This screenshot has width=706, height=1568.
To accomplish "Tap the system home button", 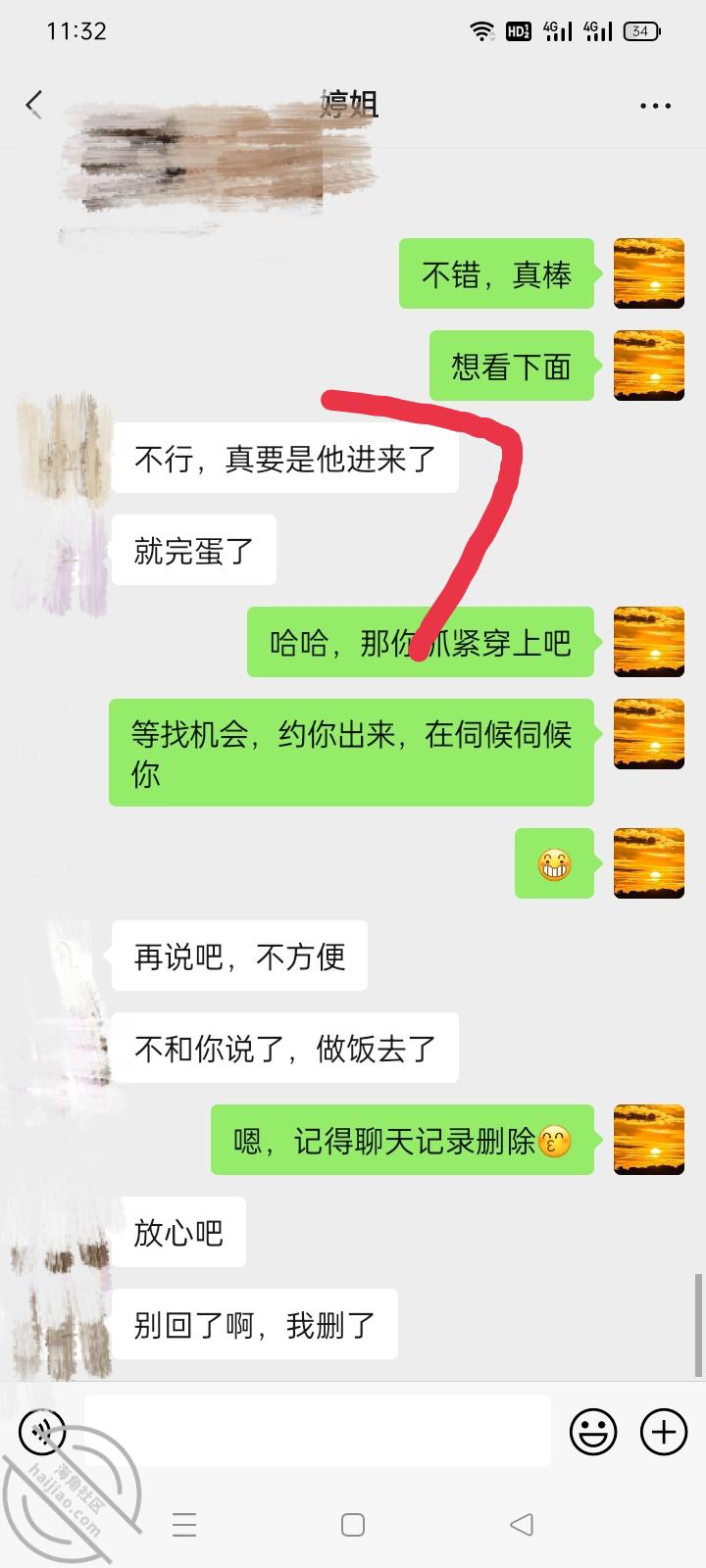I will pyautogui.click(x=353, y=1524).
